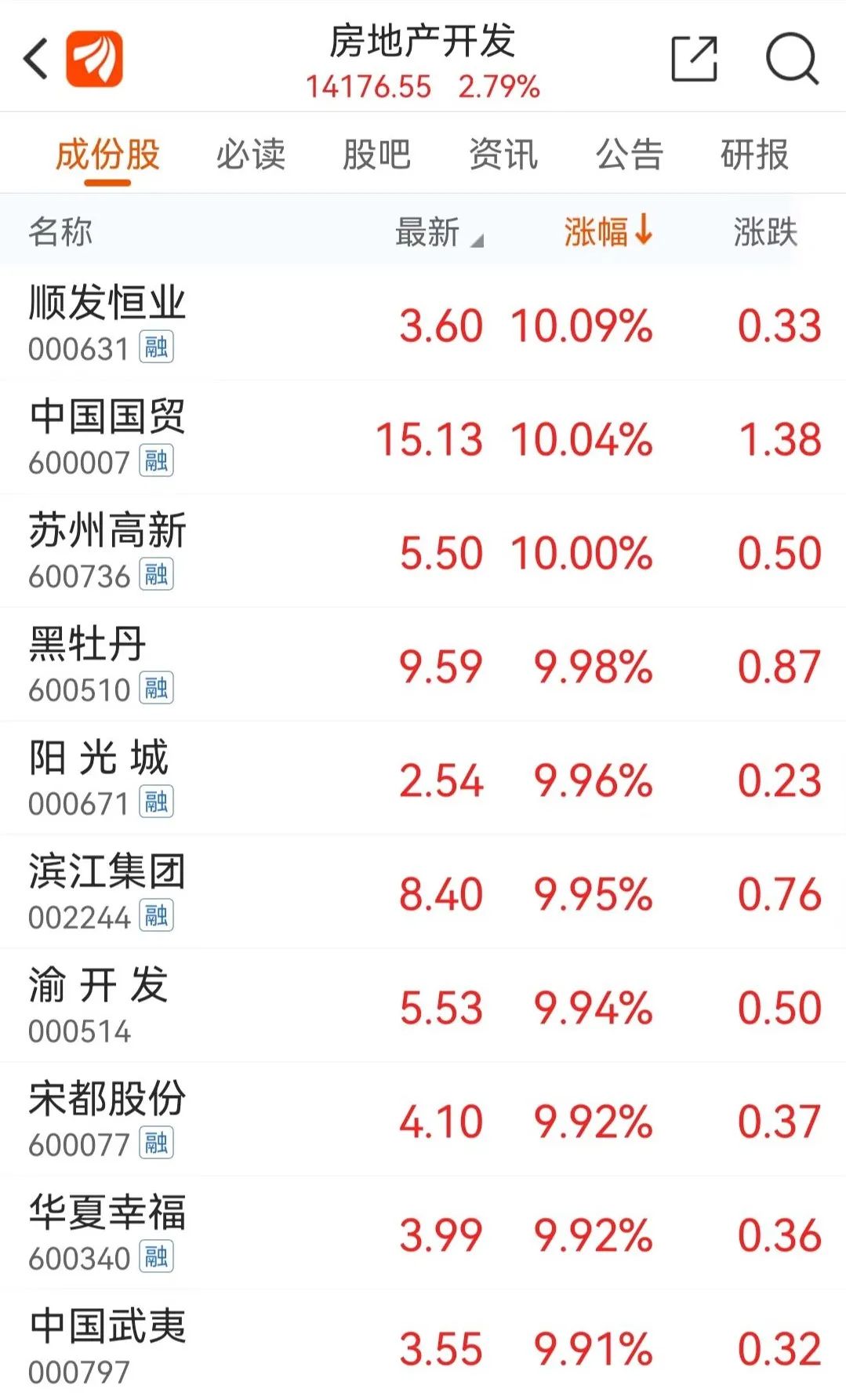The width and height of the screenshot is (846, 1400).
Task: Share this sector page
Action: pos(694,59)
